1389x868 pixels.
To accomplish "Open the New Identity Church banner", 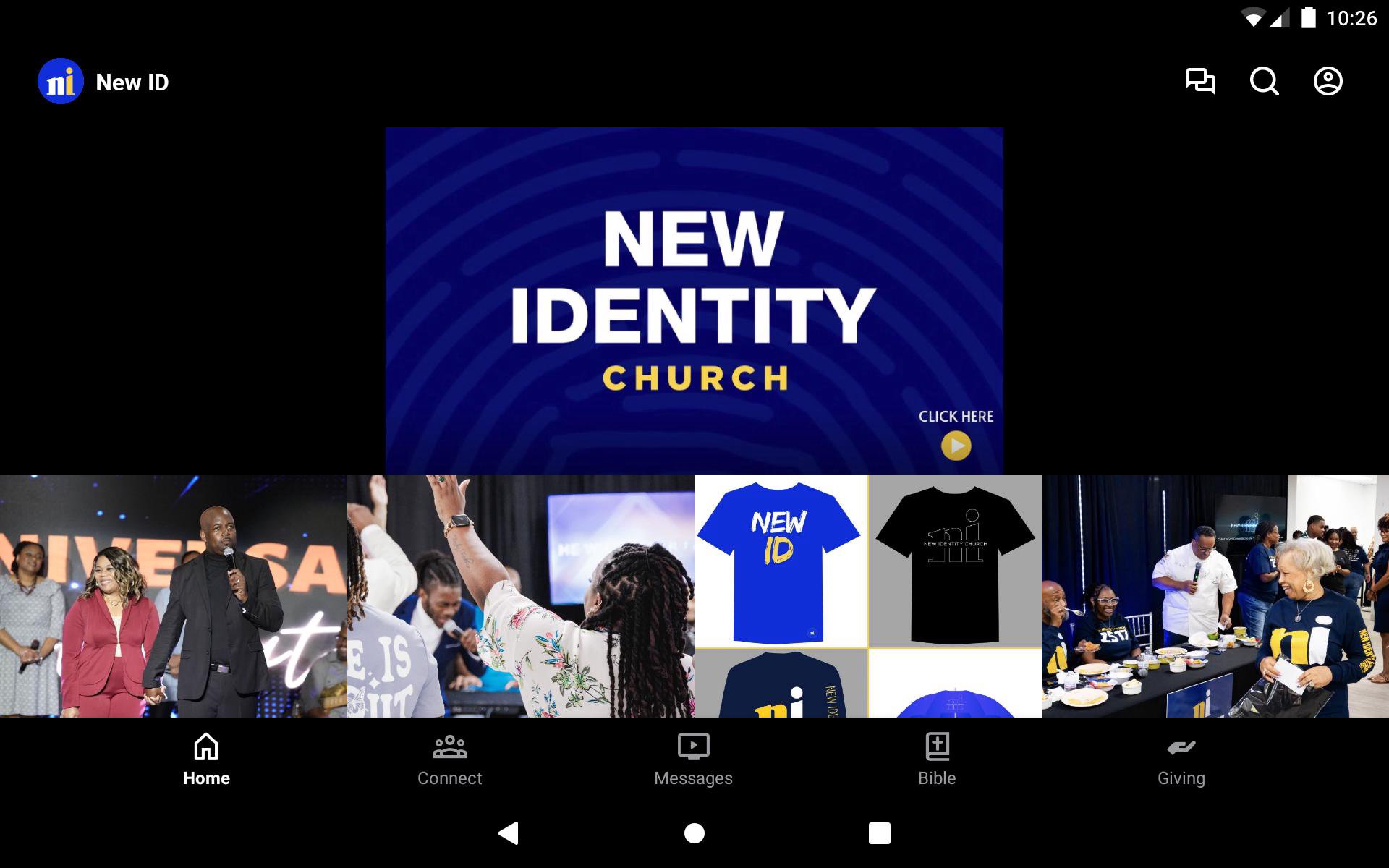I will coord(694,300).
